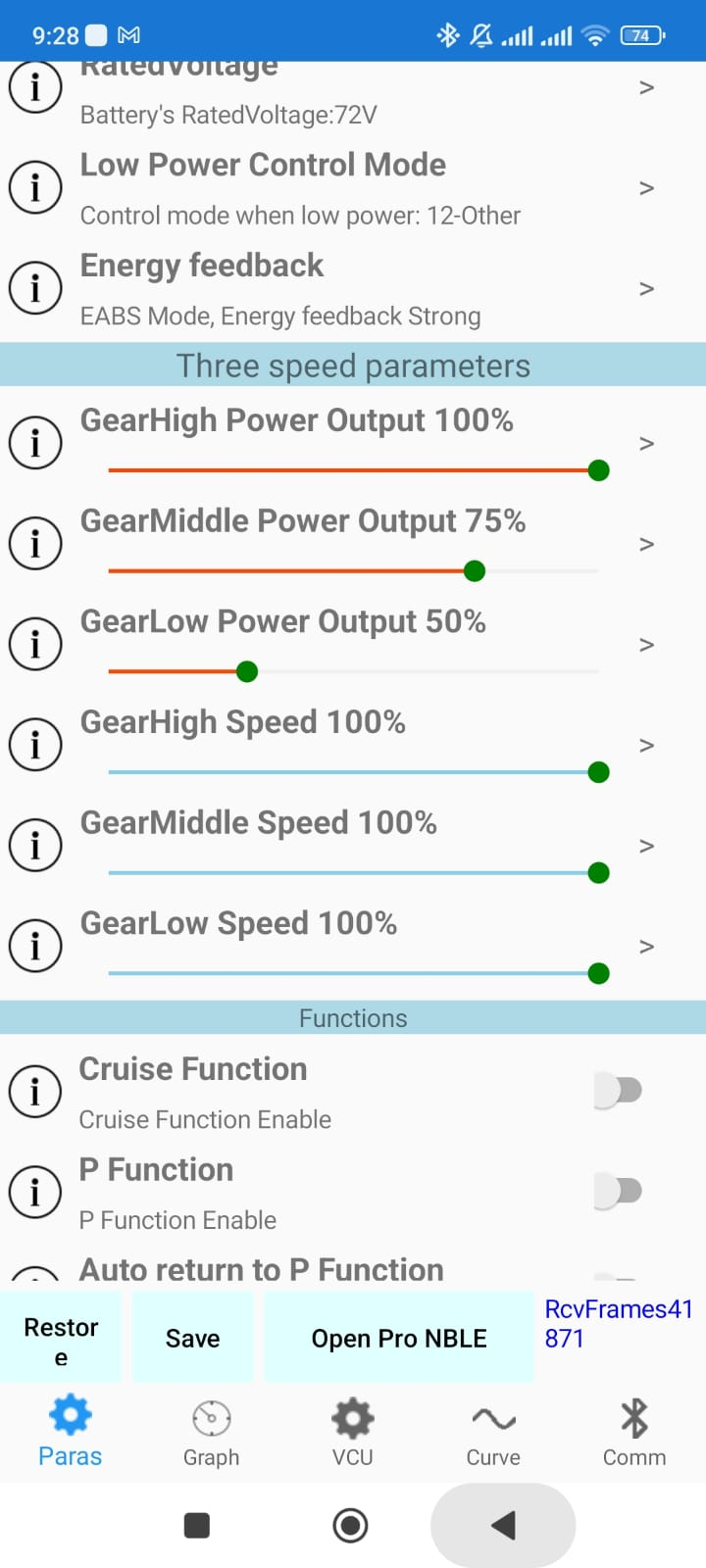Switch to the VCU tab

click(352, 1433)
